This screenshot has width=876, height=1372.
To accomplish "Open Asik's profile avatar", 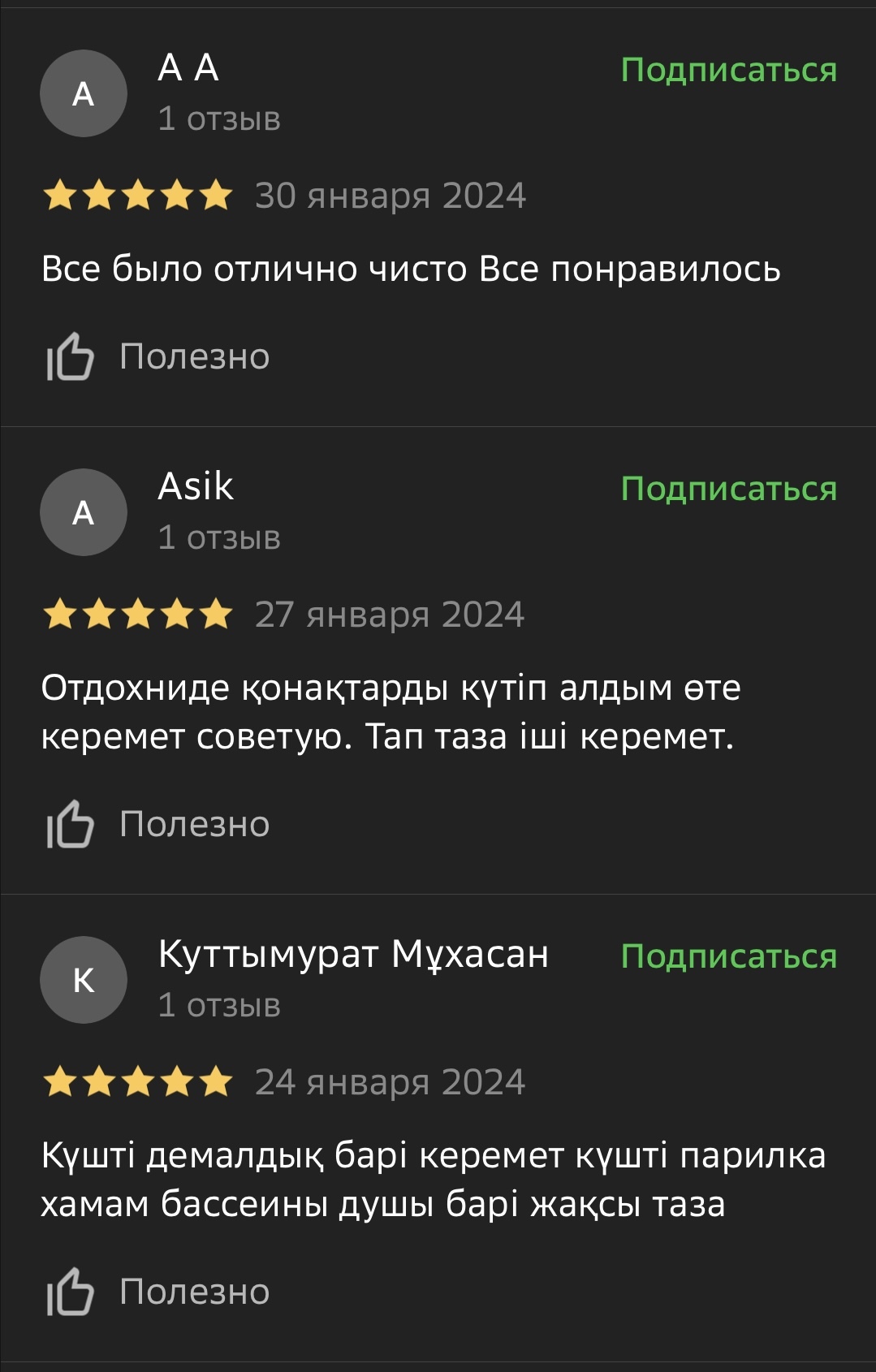I will click(84, 513).
